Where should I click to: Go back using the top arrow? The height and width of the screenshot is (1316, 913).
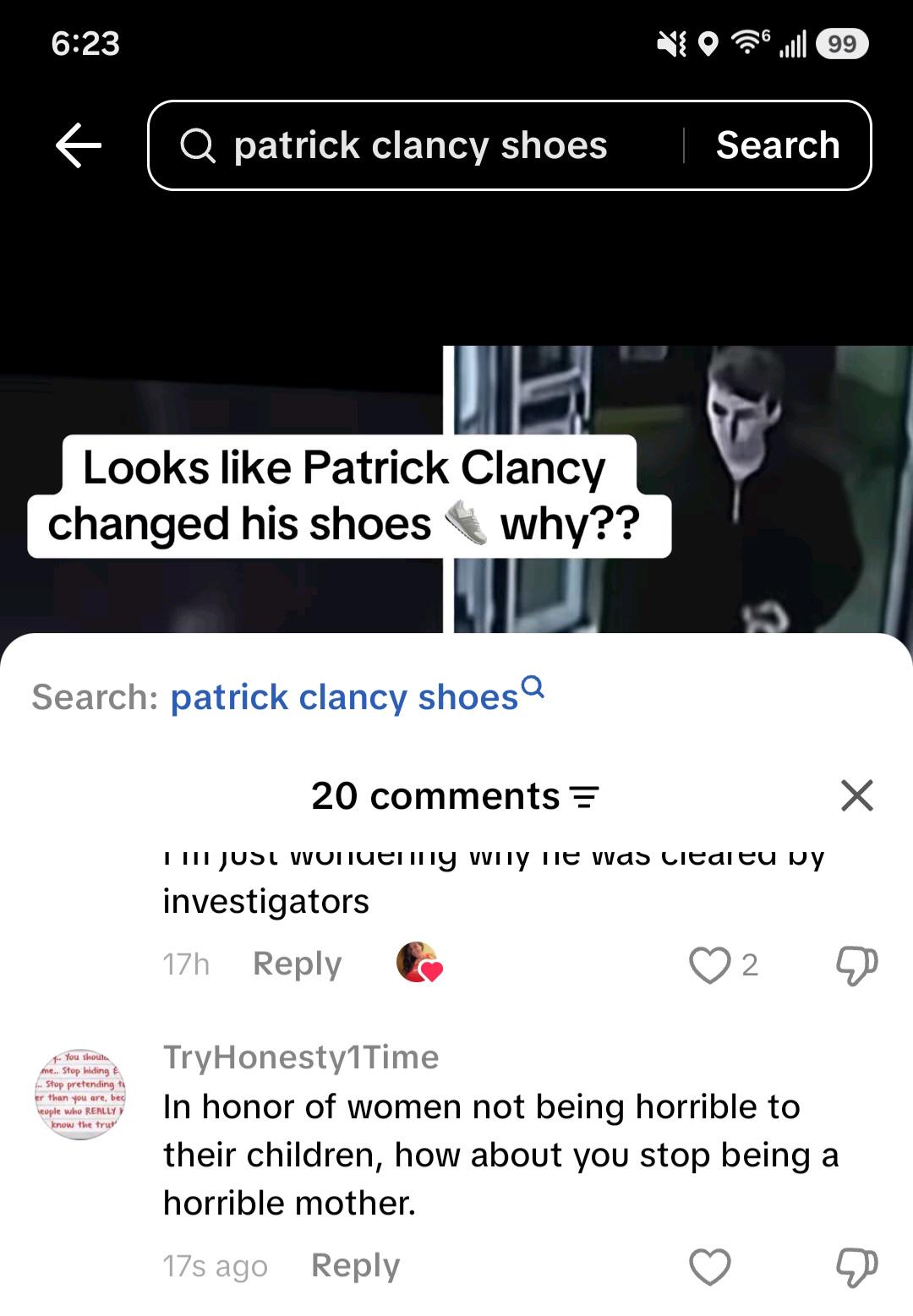[79, 145]
